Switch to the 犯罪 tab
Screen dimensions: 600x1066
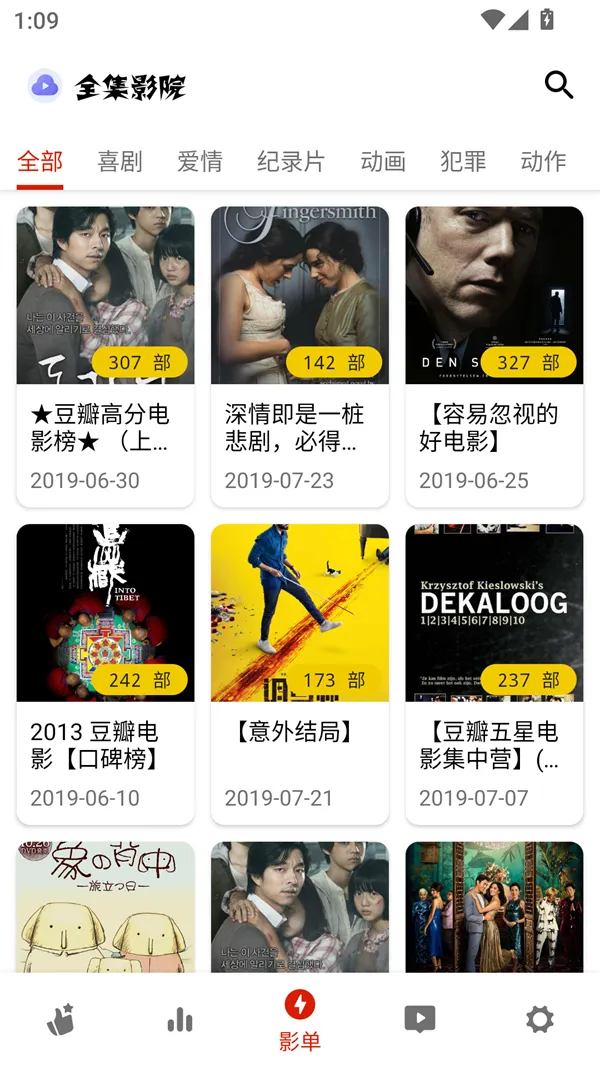pyautogui.click(x=463, y=161)
